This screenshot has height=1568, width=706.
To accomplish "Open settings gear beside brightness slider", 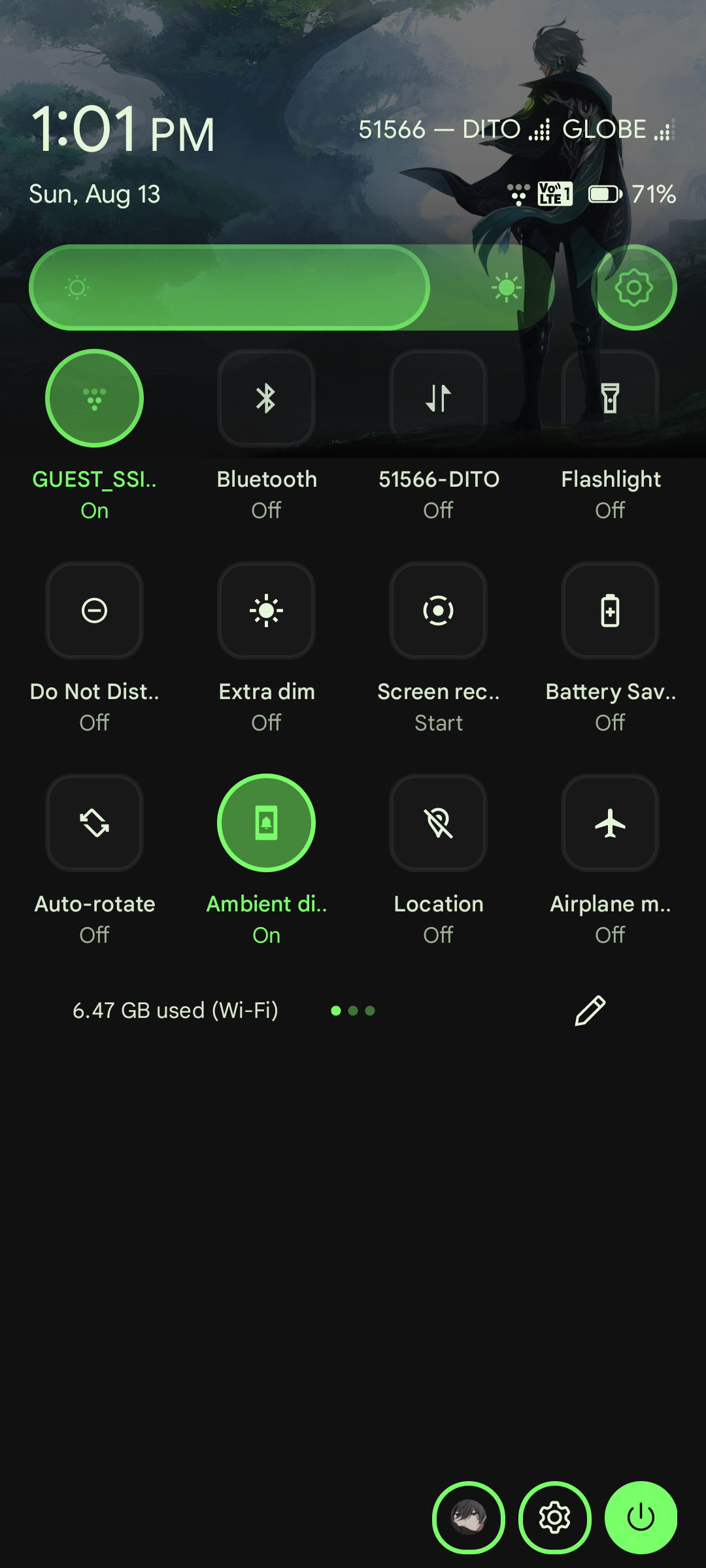I will 633,287.
